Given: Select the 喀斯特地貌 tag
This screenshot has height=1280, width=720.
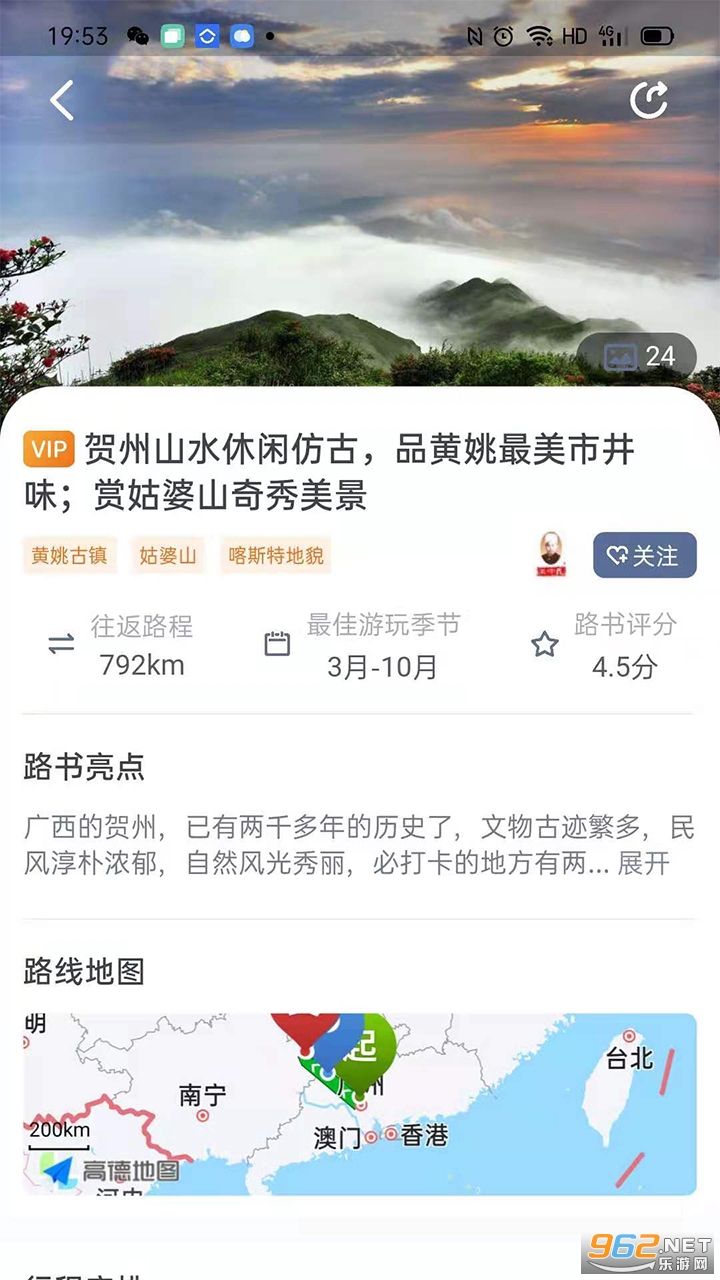Looking at the screenshot, I should [276, 555].
